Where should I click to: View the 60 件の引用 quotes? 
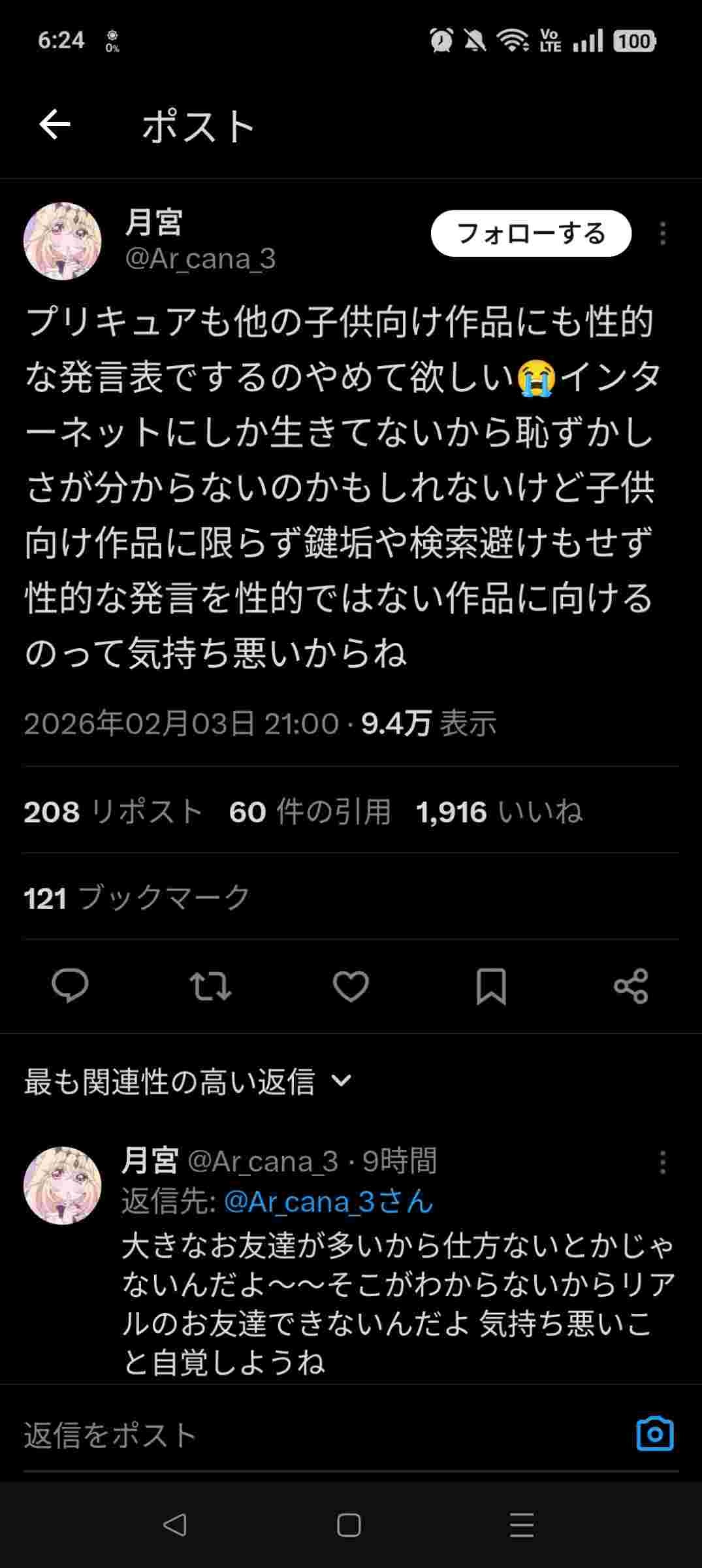pos(310,812)
